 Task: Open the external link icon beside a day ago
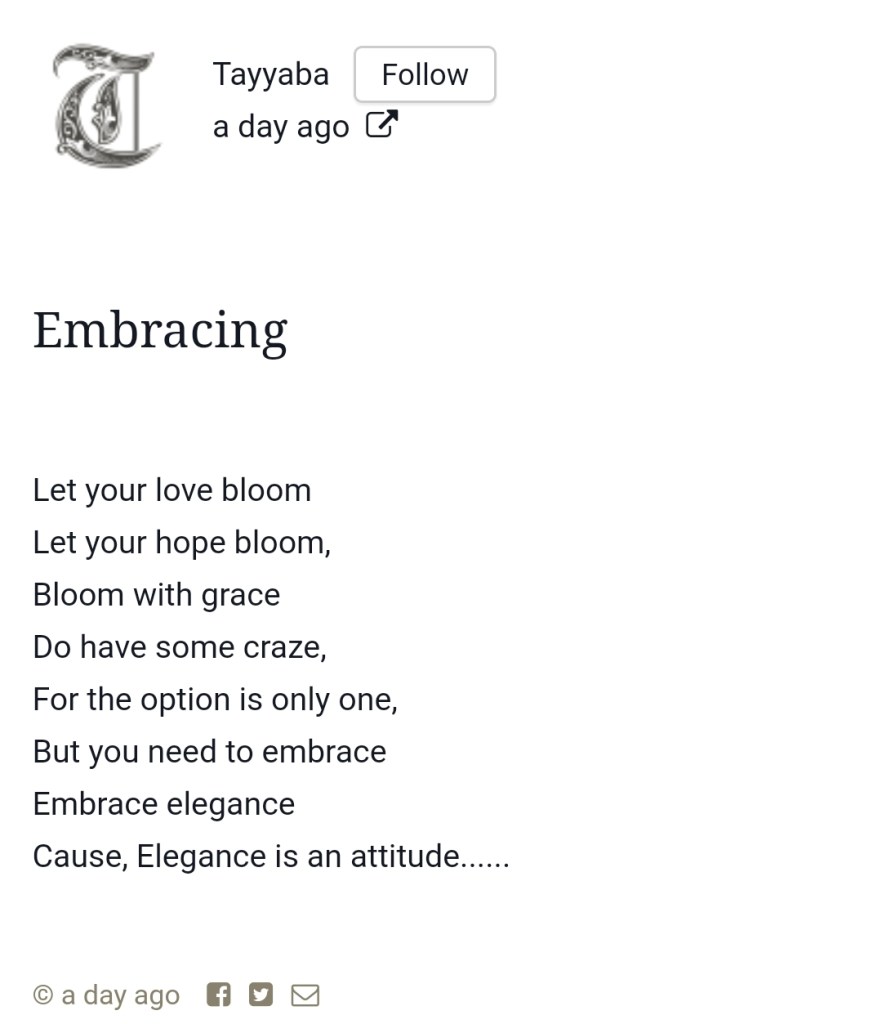click(381, 125)
